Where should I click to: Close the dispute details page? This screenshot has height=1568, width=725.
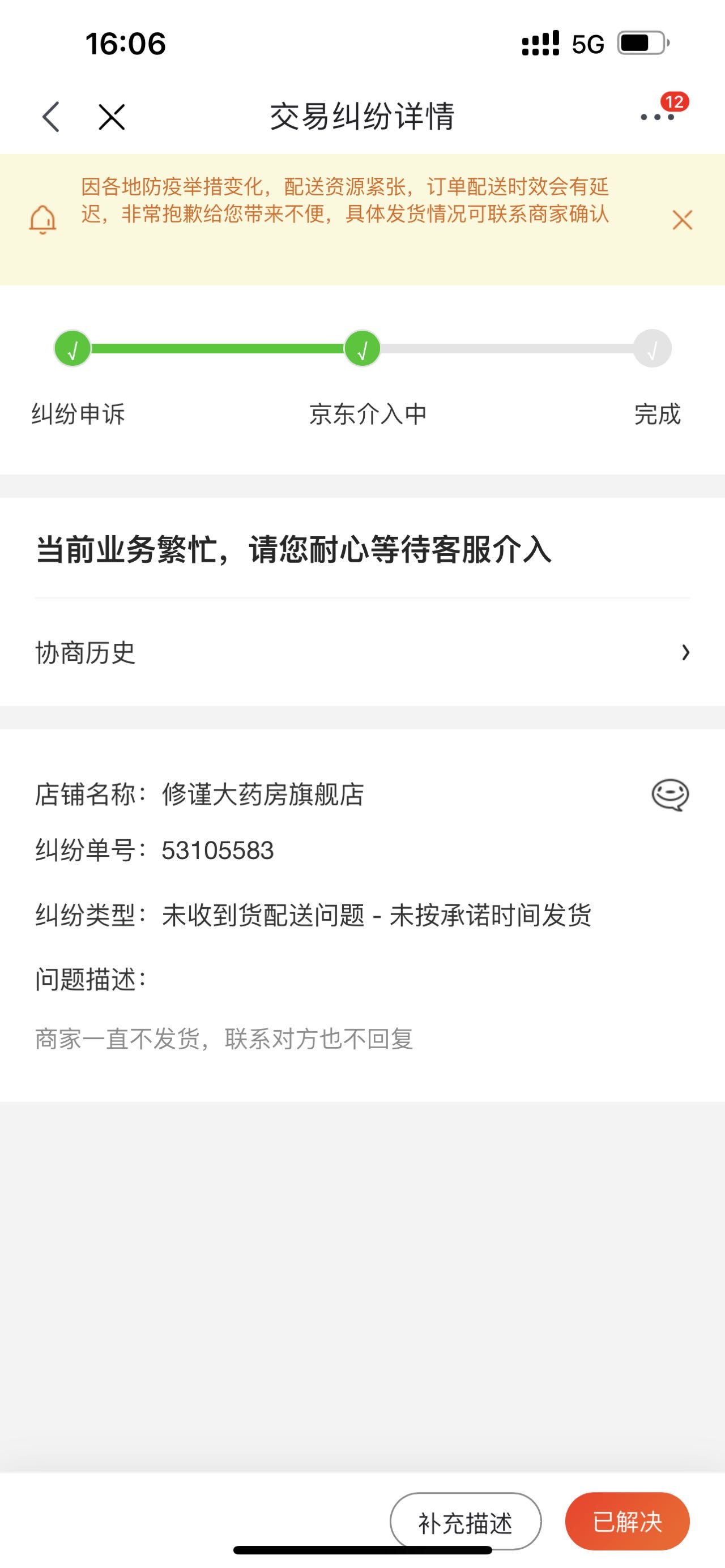(112, 117)
